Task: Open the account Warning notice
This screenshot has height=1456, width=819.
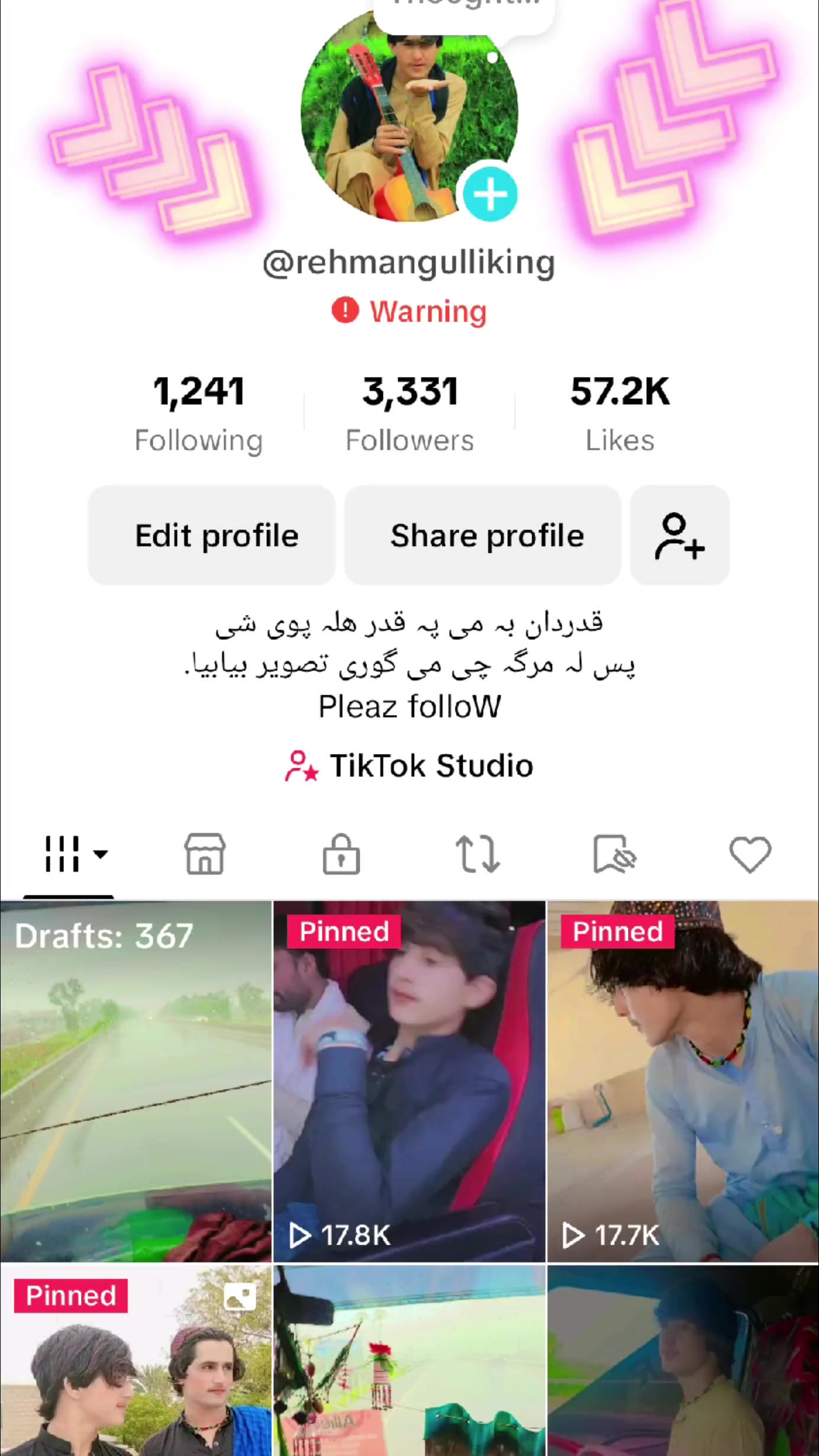Action: coord(409,311)
